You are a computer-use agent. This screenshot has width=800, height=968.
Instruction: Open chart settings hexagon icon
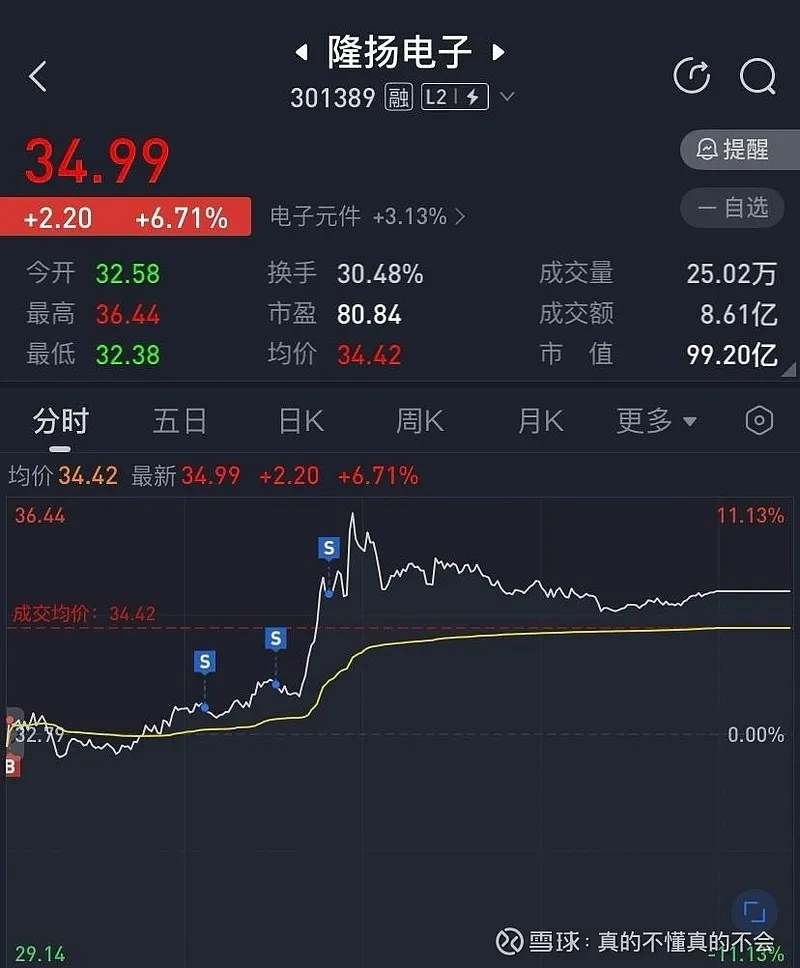759,421
